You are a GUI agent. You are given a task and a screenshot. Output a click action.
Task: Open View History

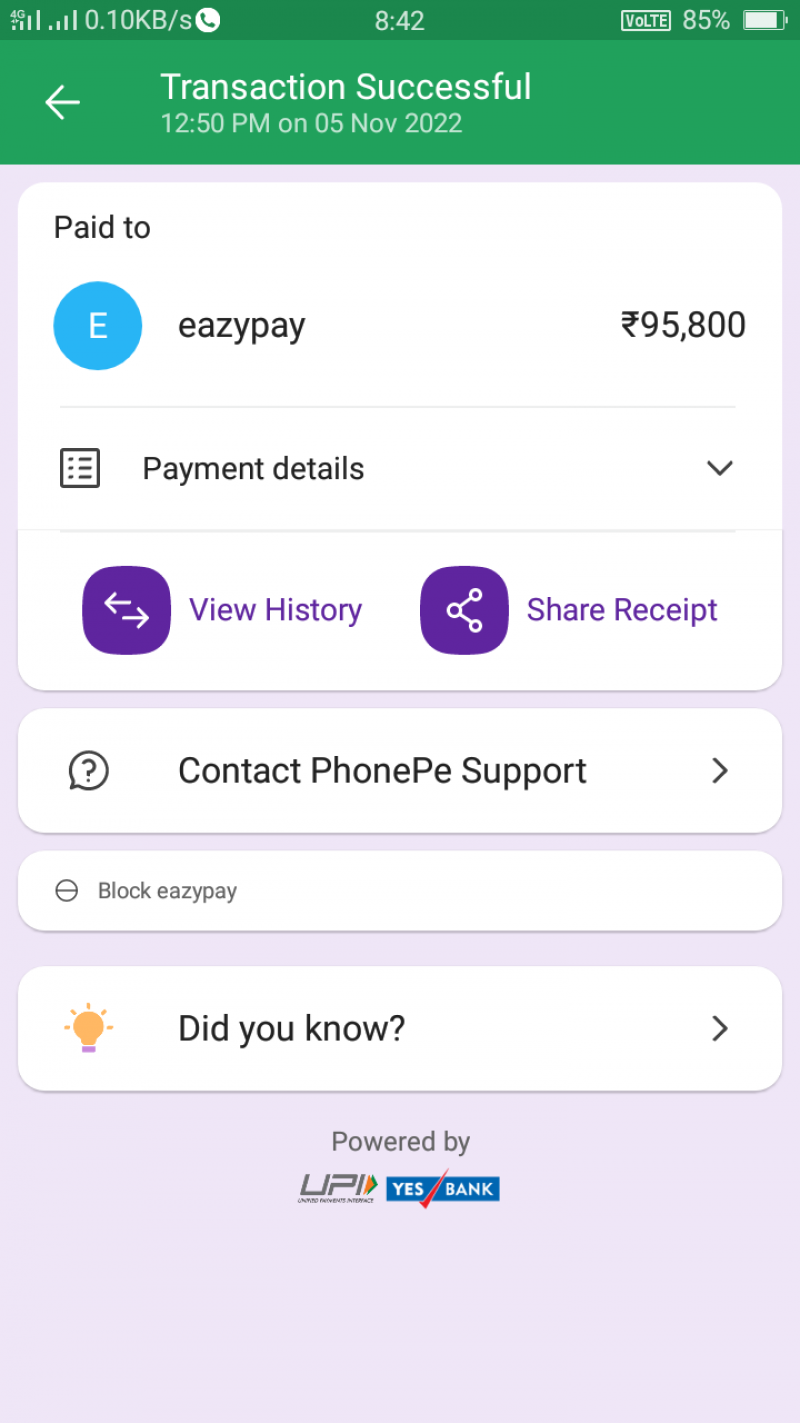[223, 610]
